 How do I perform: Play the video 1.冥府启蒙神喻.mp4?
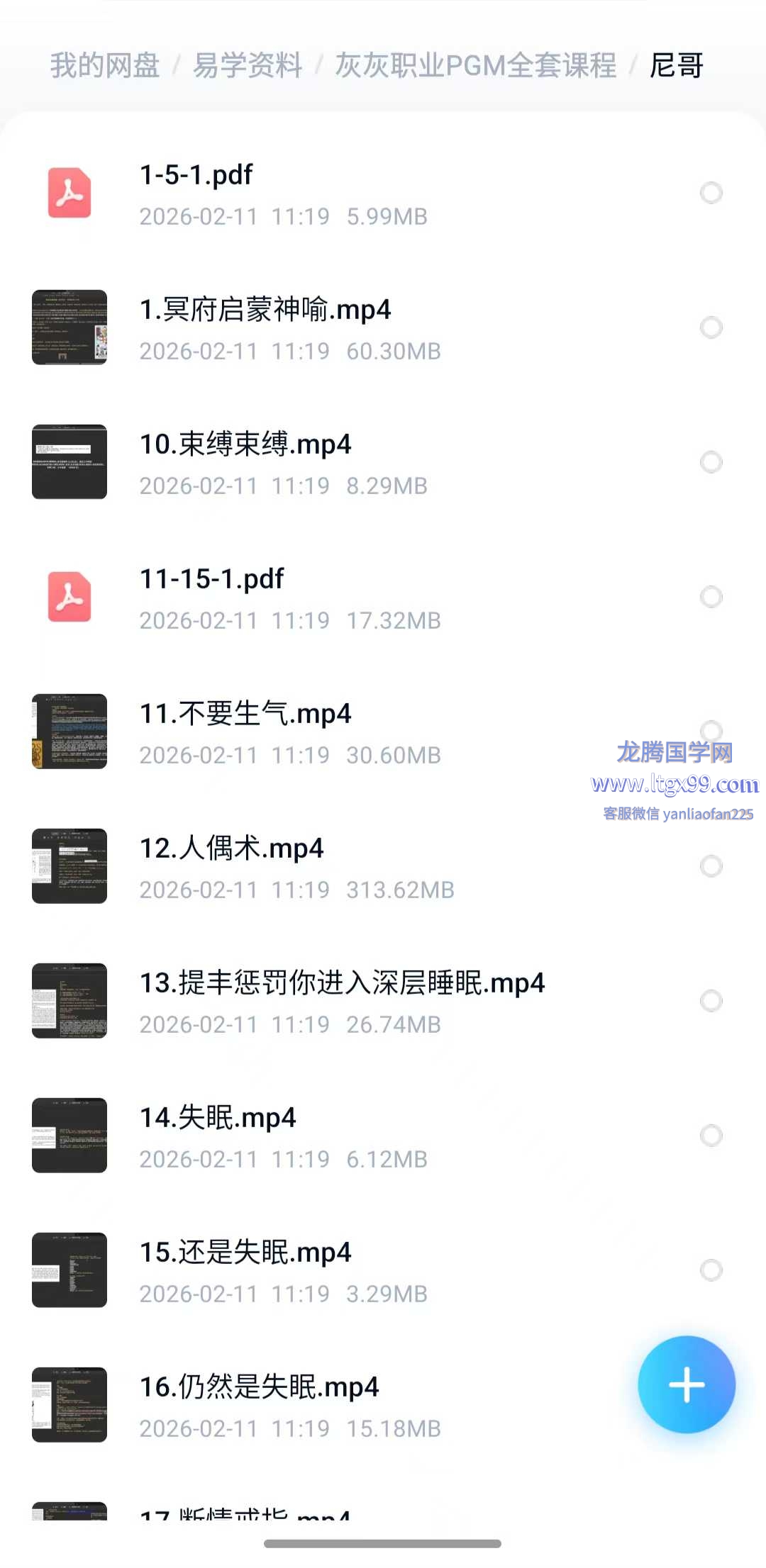(265, 310)
